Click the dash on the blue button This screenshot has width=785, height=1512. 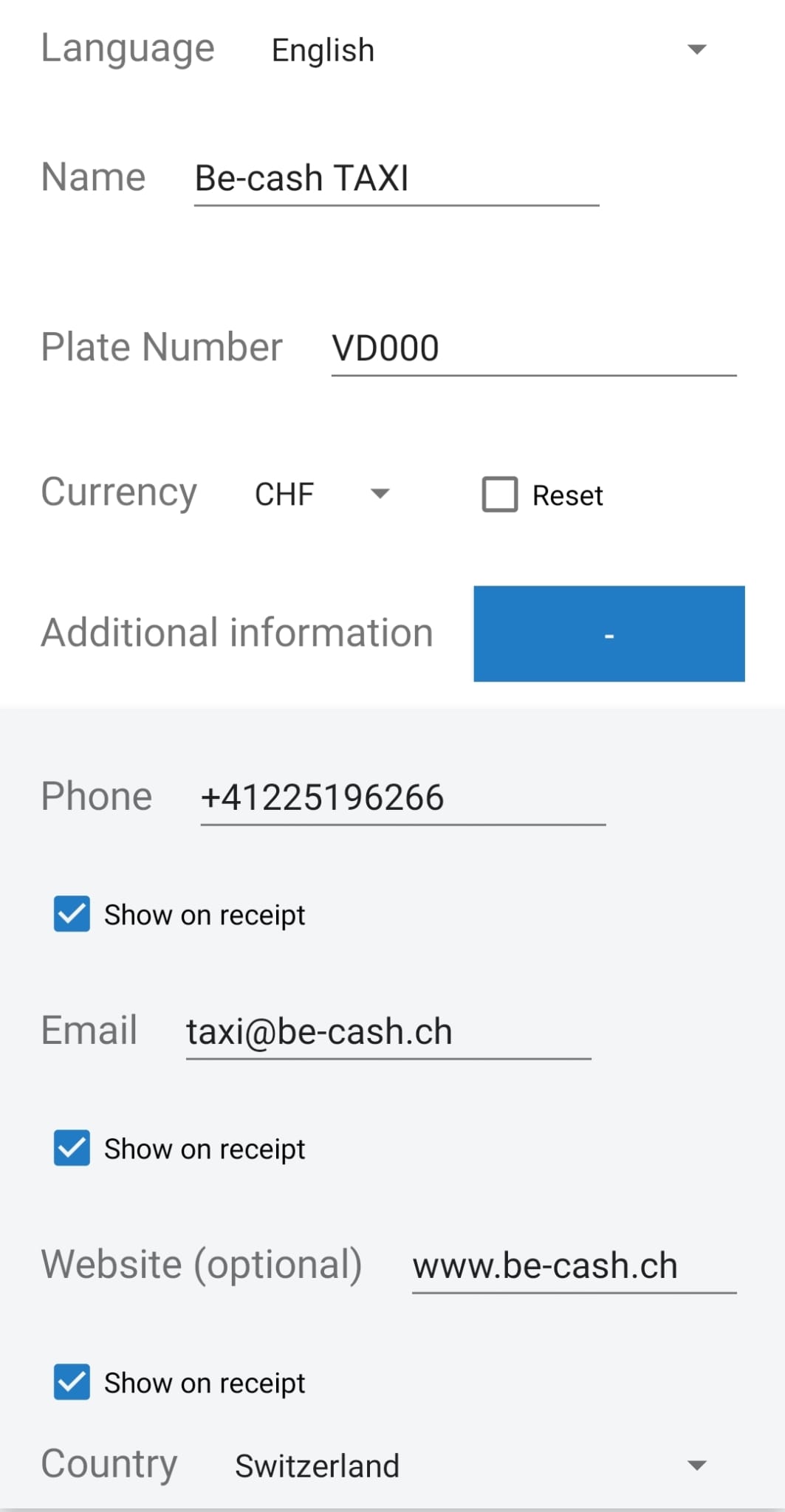609,633
